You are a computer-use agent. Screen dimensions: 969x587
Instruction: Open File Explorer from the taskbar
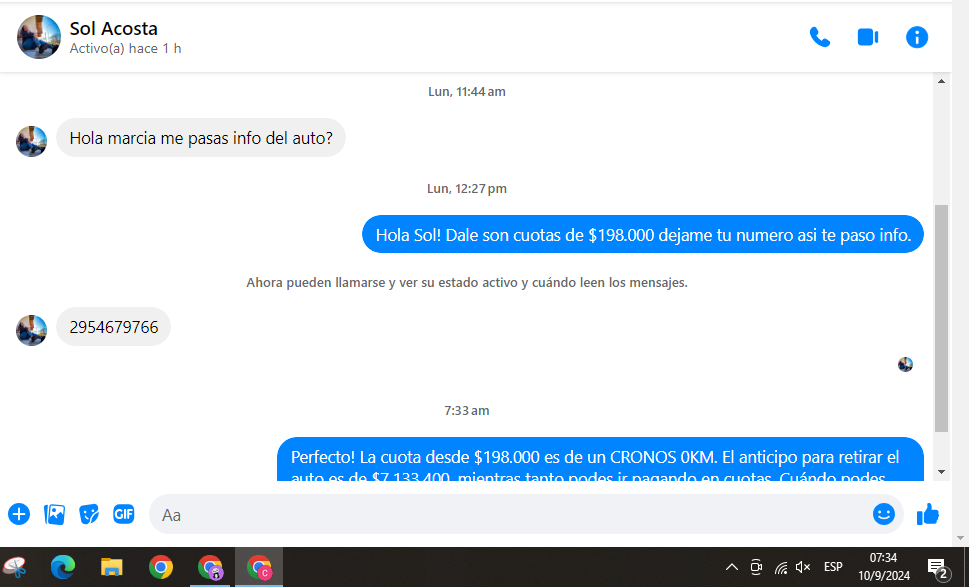(111, 567)
